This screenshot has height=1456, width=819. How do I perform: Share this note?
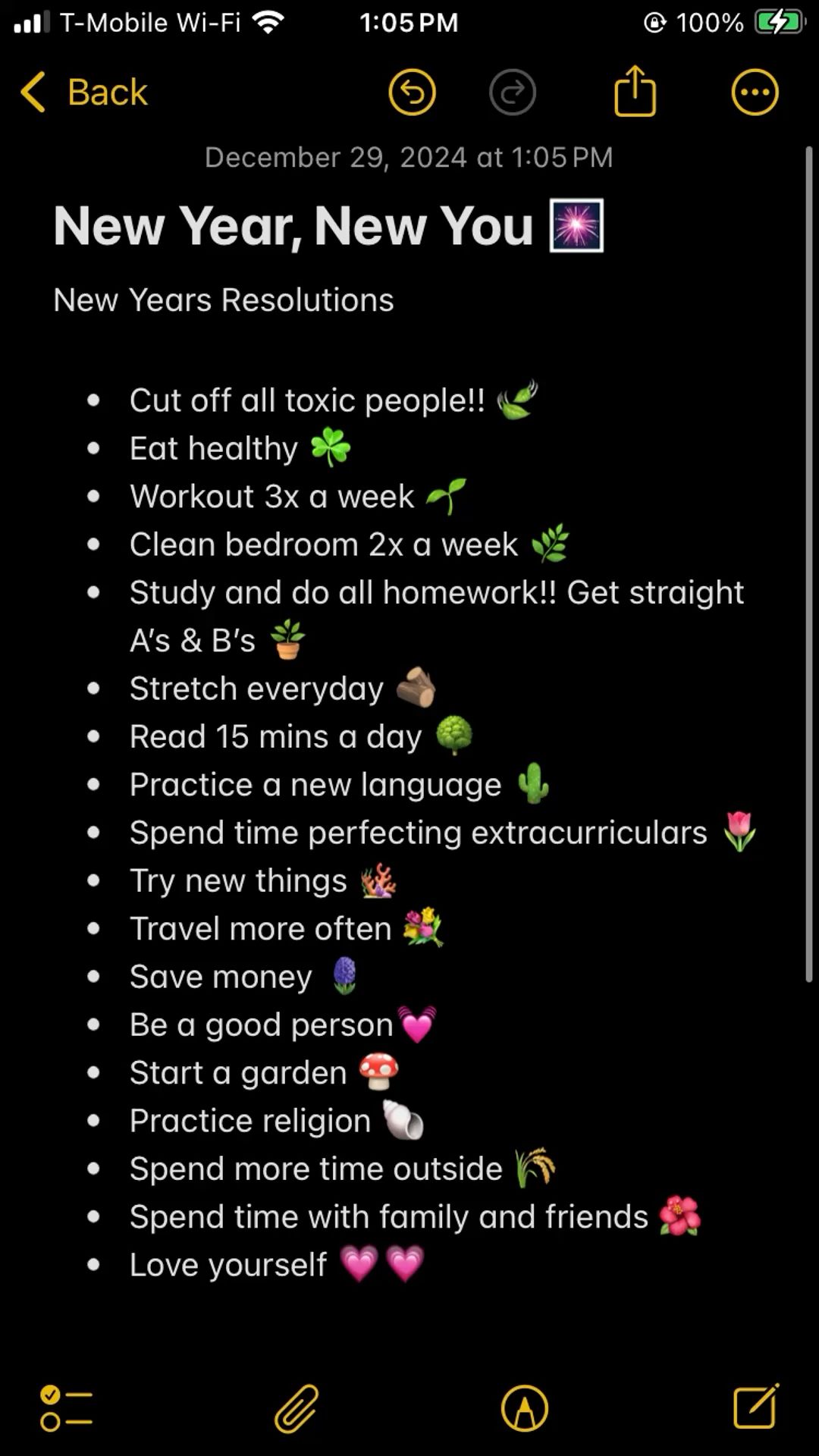[635, 91]
